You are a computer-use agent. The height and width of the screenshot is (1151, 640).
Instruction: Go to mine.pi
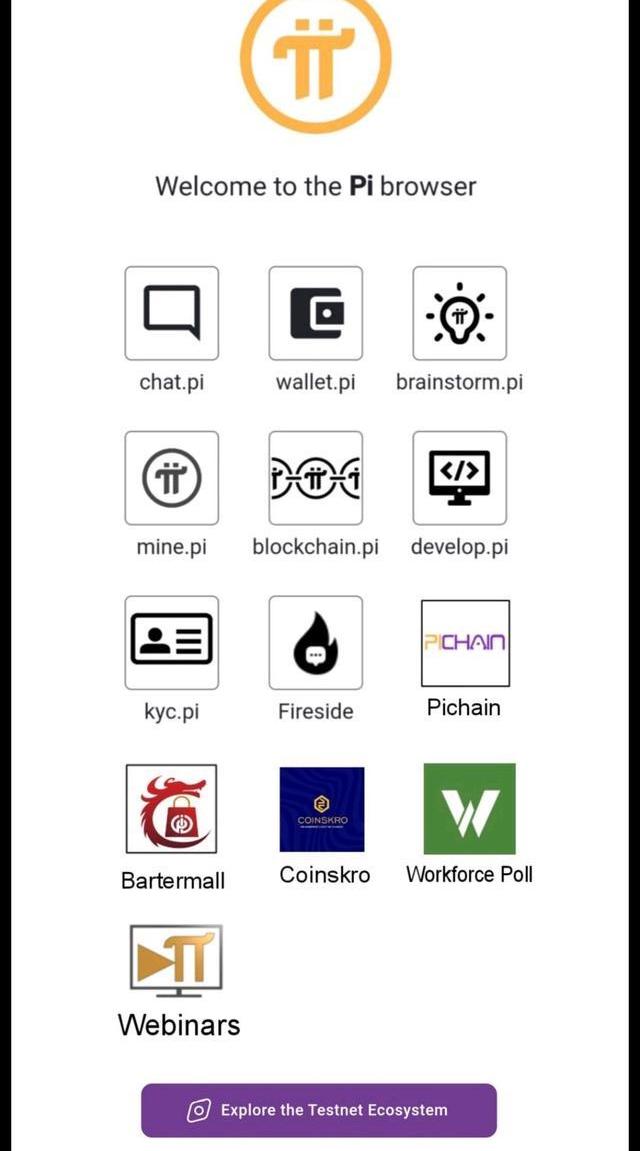(171, 478)
